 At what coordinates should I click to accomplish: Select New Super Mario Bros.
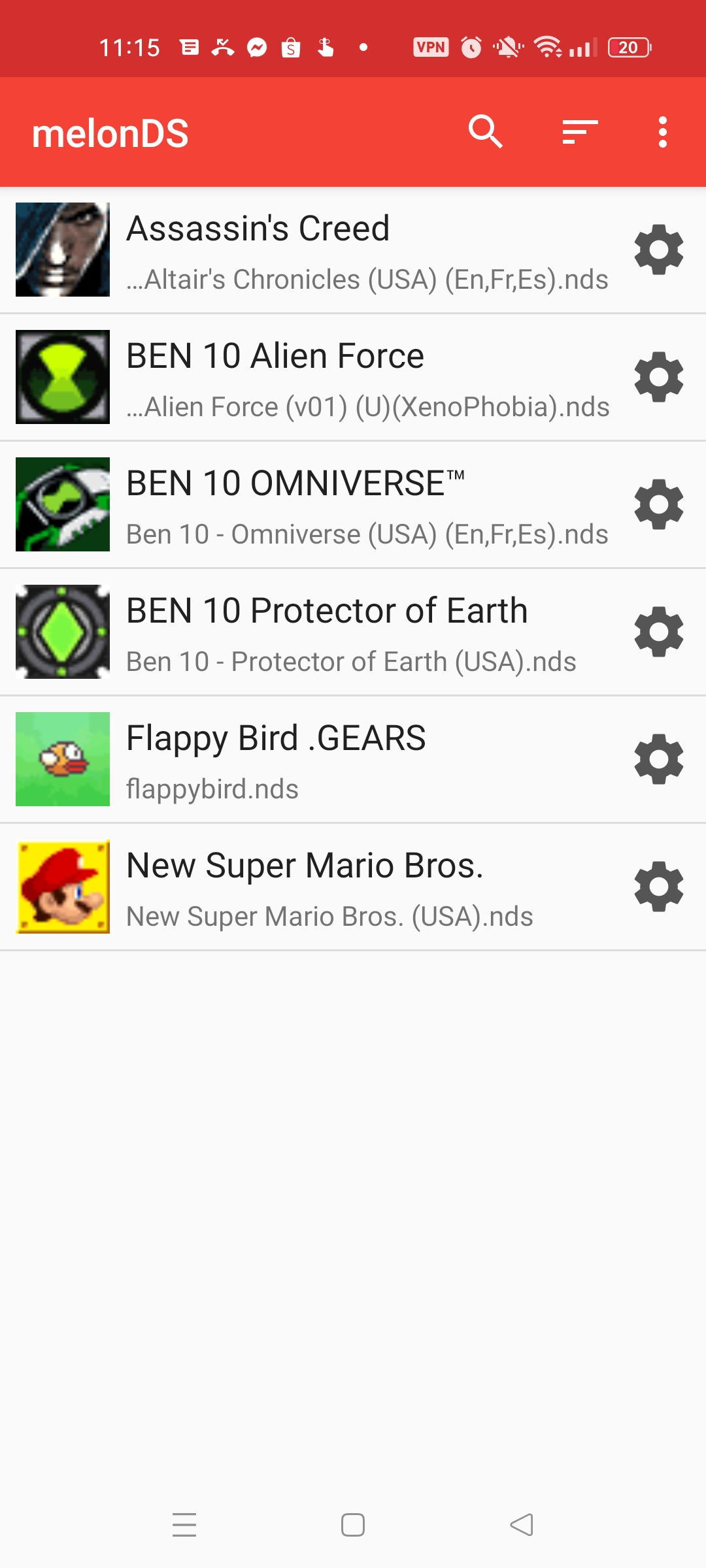314,887
